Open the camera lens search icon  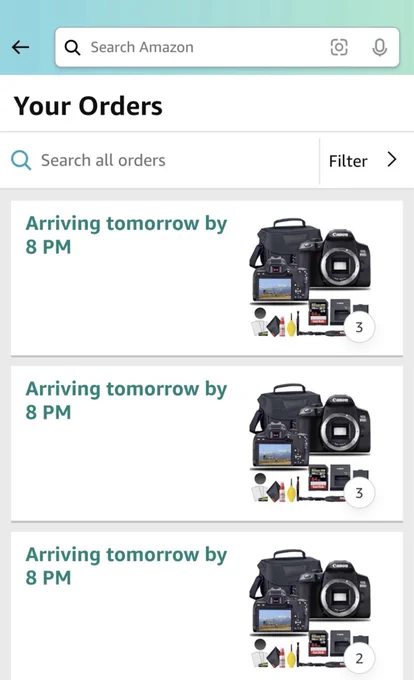coord(339,47)
